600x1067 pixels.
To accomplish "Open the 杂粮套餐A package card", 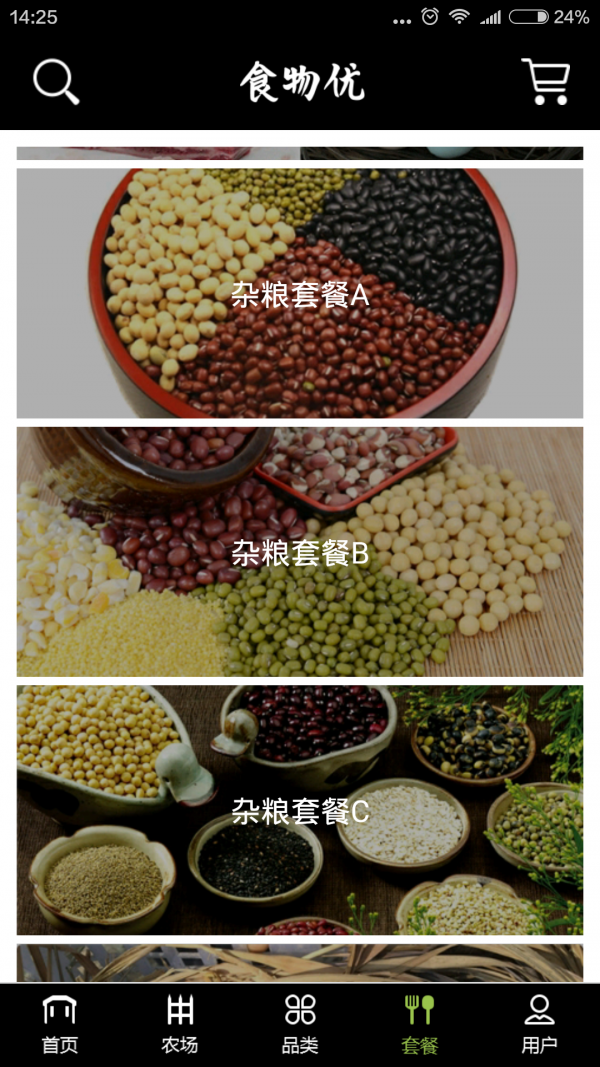I will pos(300,293).
